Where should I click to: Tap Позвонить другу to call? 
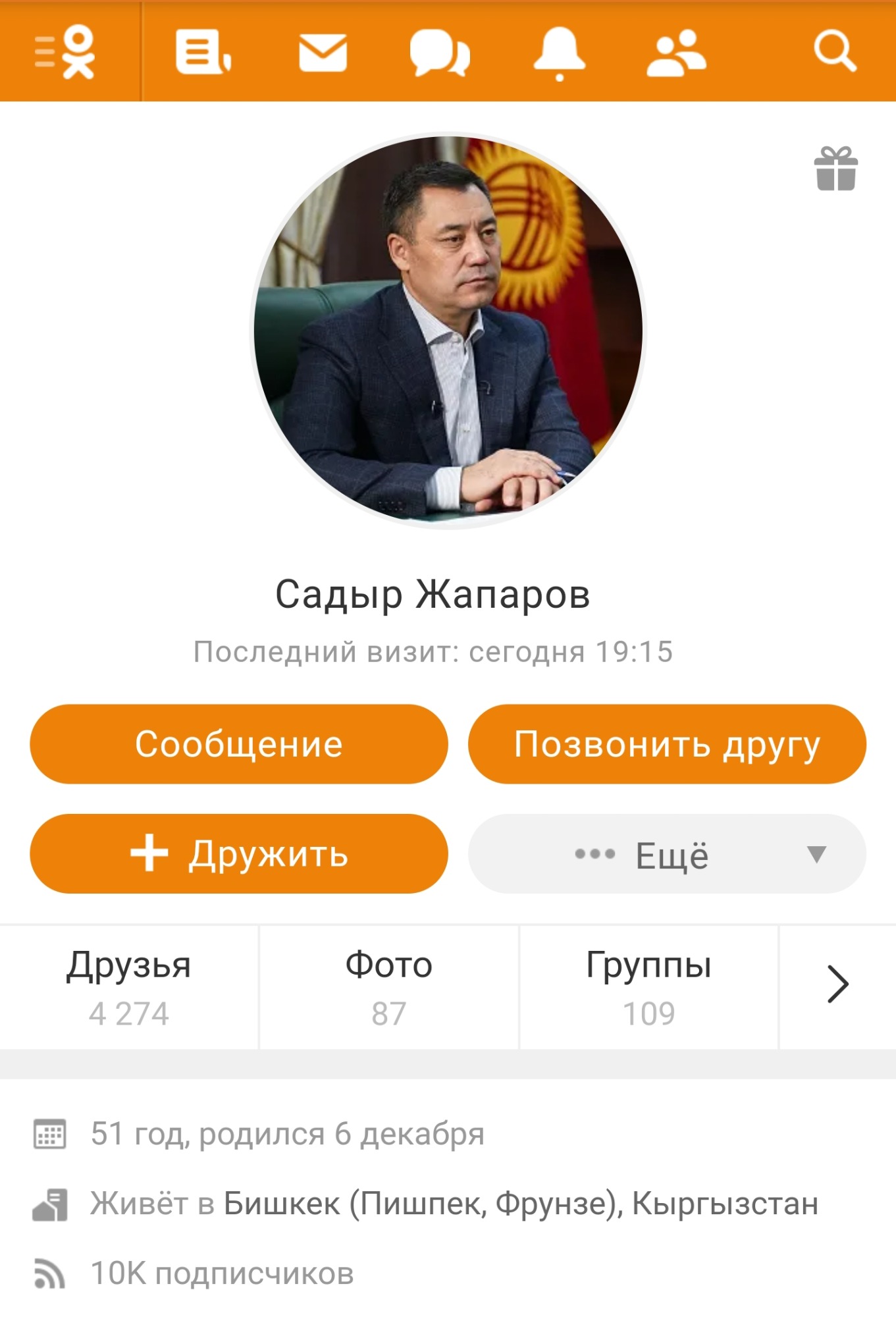pyautogui.click(x=667, y=744)
